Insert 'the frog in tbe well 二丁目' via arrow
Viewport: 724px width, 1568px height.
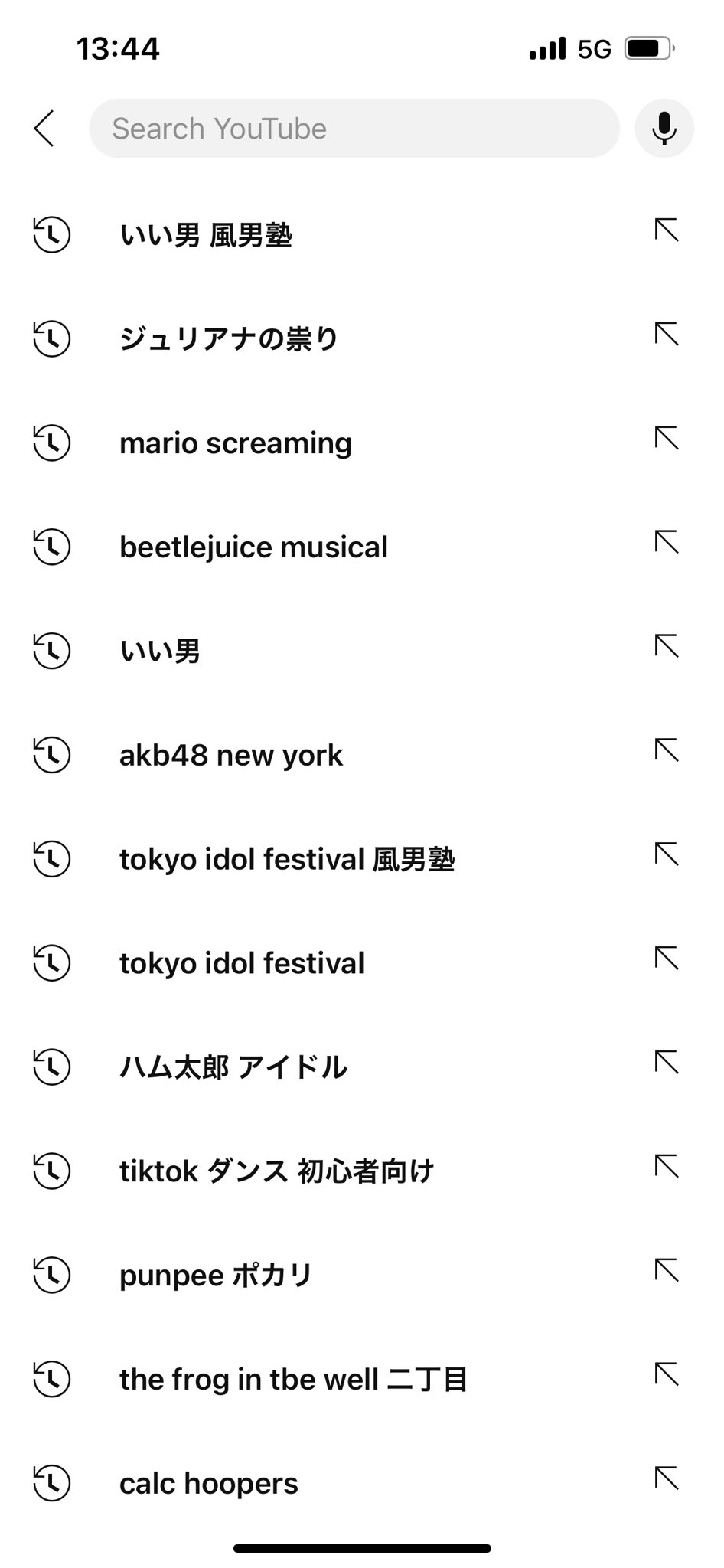tap(667, 1375)
